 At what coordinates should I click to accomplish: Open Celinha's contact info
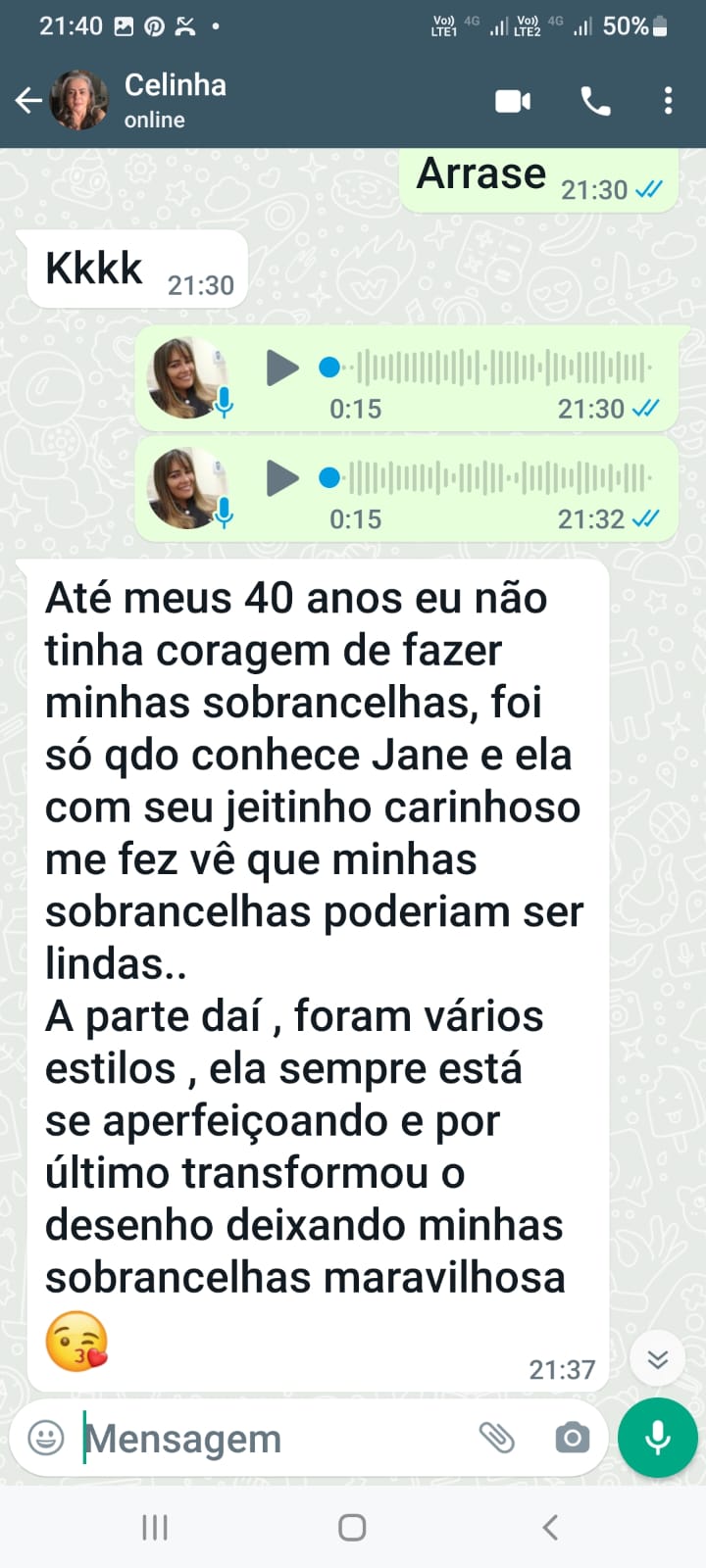(175, 99)
